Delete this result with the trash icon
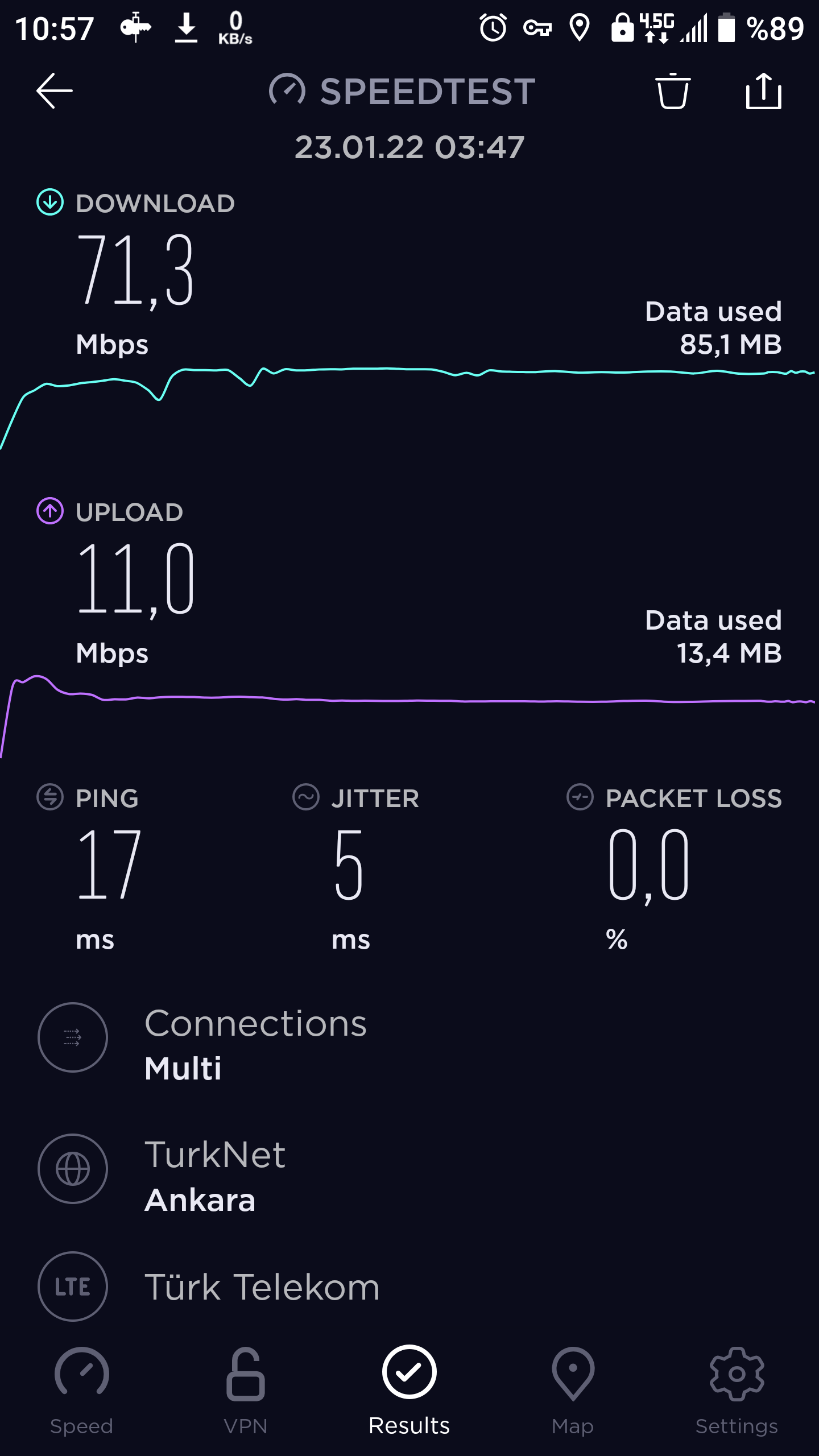This screenshot has width=819, height=1456. coord(673,91)
